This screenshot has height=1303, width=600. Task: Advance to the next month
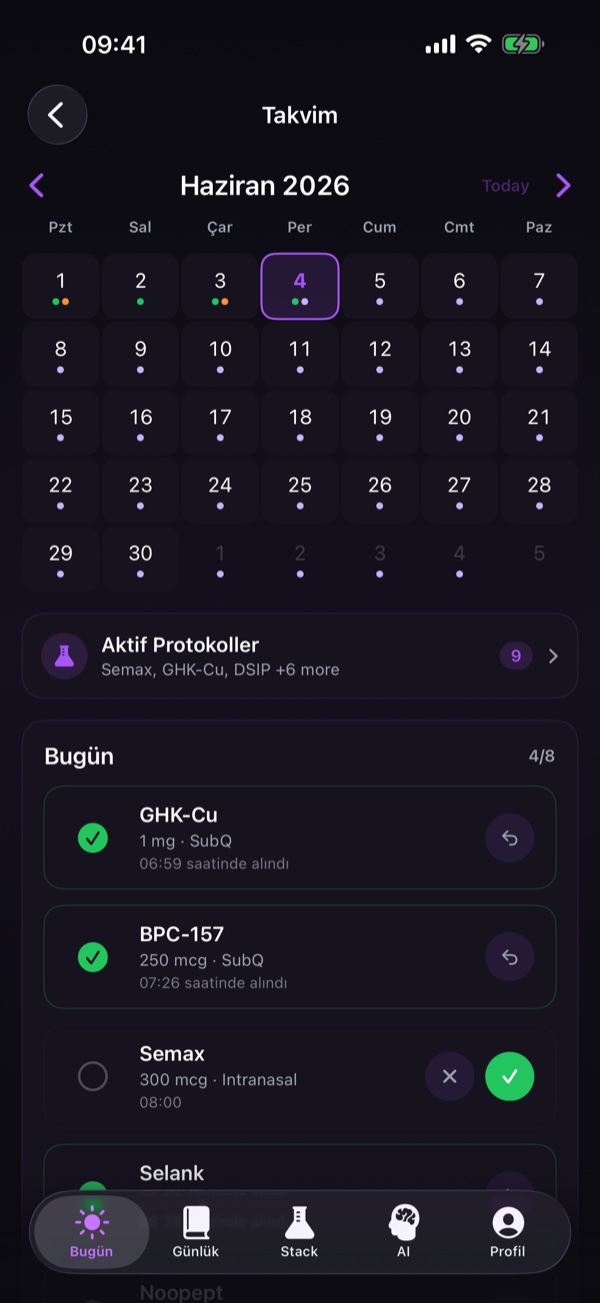563,185
